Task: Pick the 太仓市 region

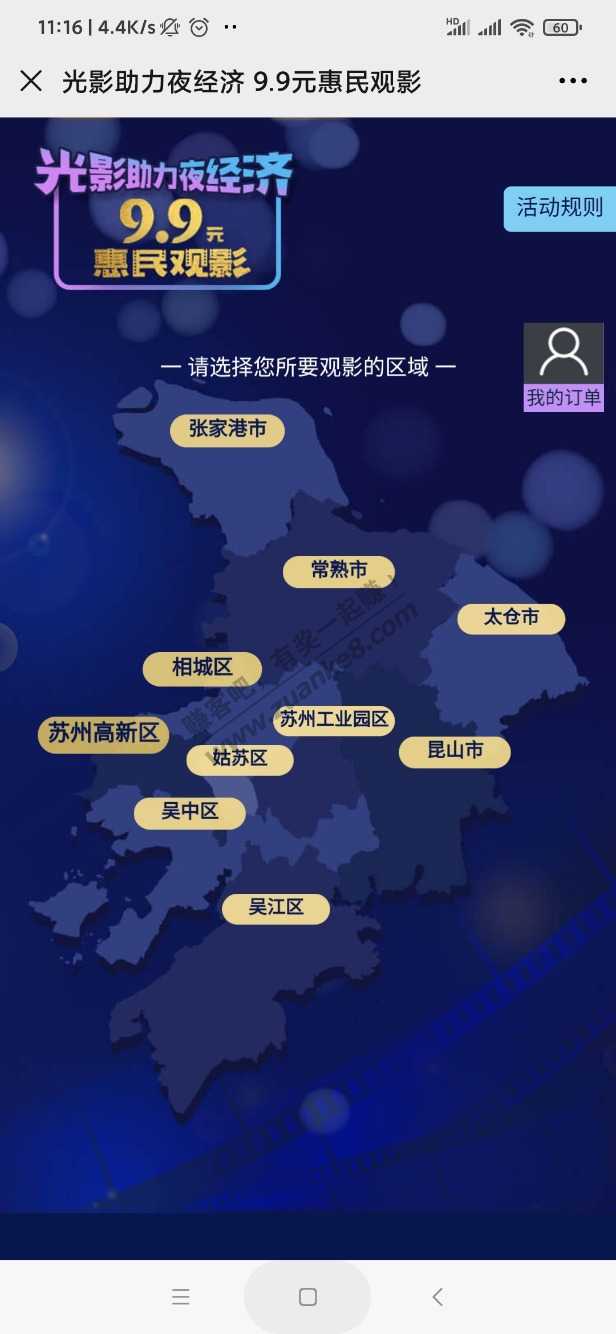Action: (511, 618)
